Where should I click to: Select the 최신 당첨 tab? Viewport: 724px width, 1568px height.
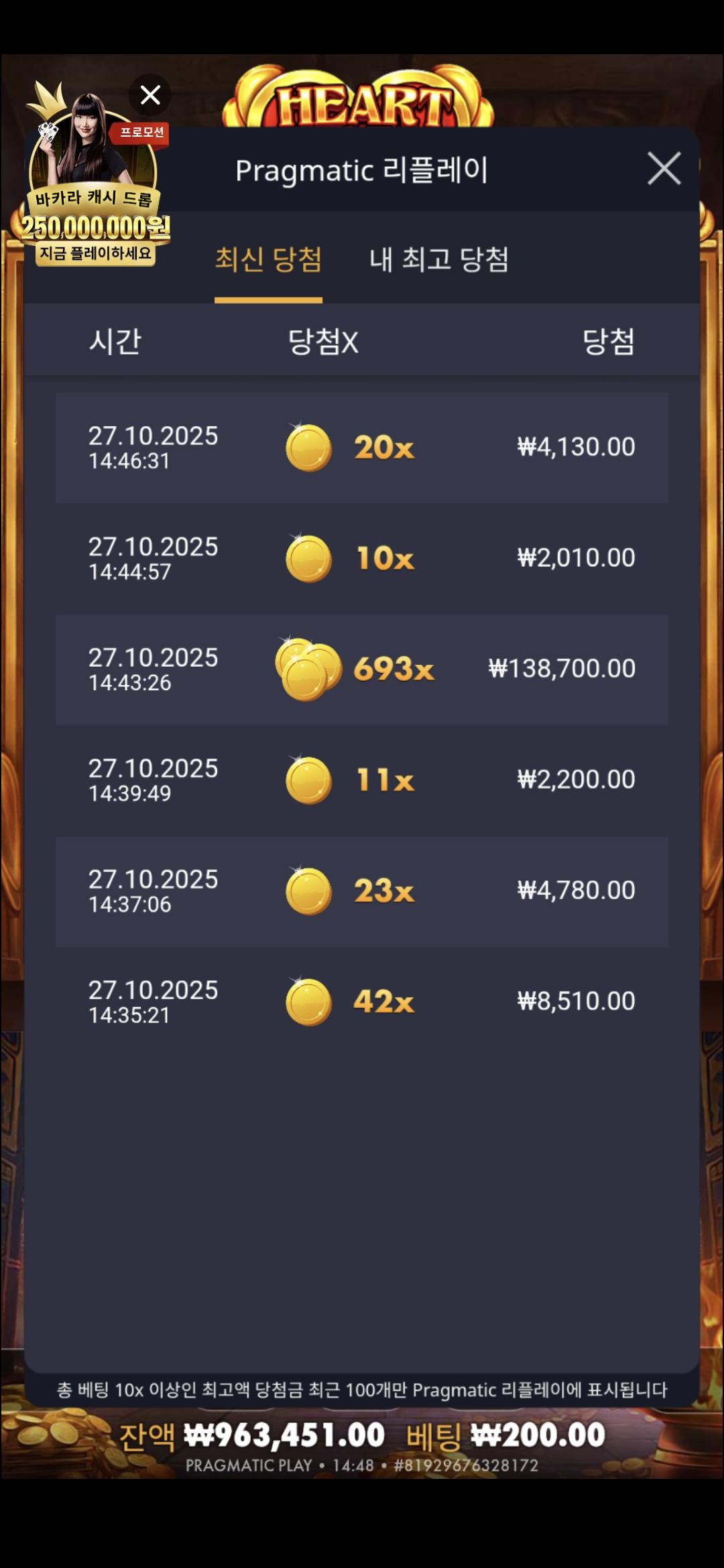[x=268, y=260]
